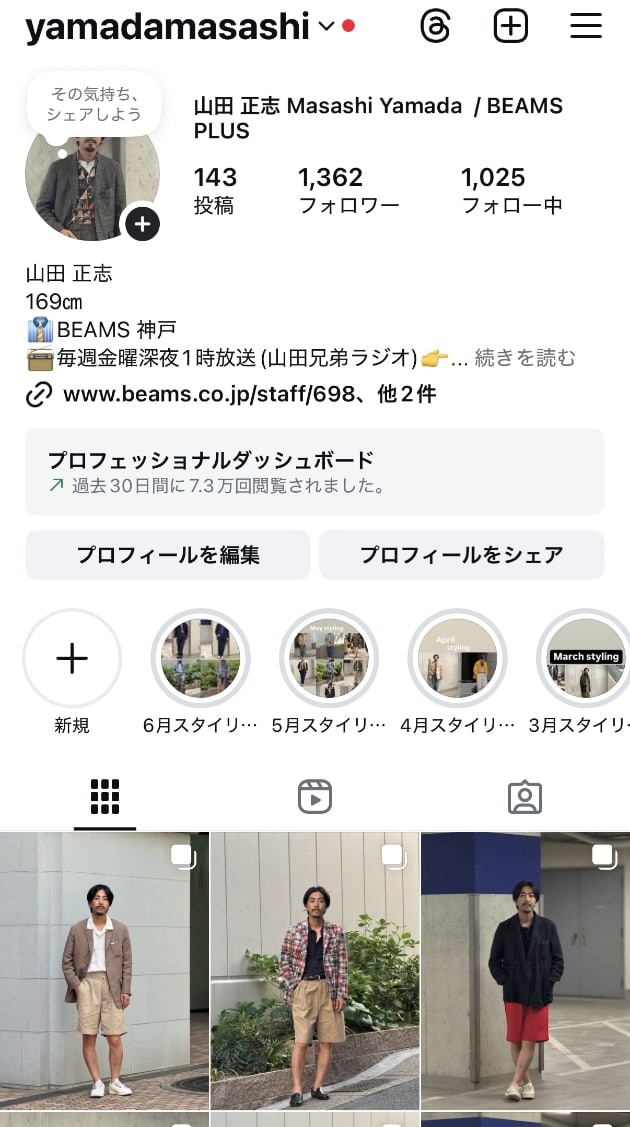This screenshot has width=630, height=1127.
Task: Expand bio with 続きを読む
Action: tap(525, 357)
